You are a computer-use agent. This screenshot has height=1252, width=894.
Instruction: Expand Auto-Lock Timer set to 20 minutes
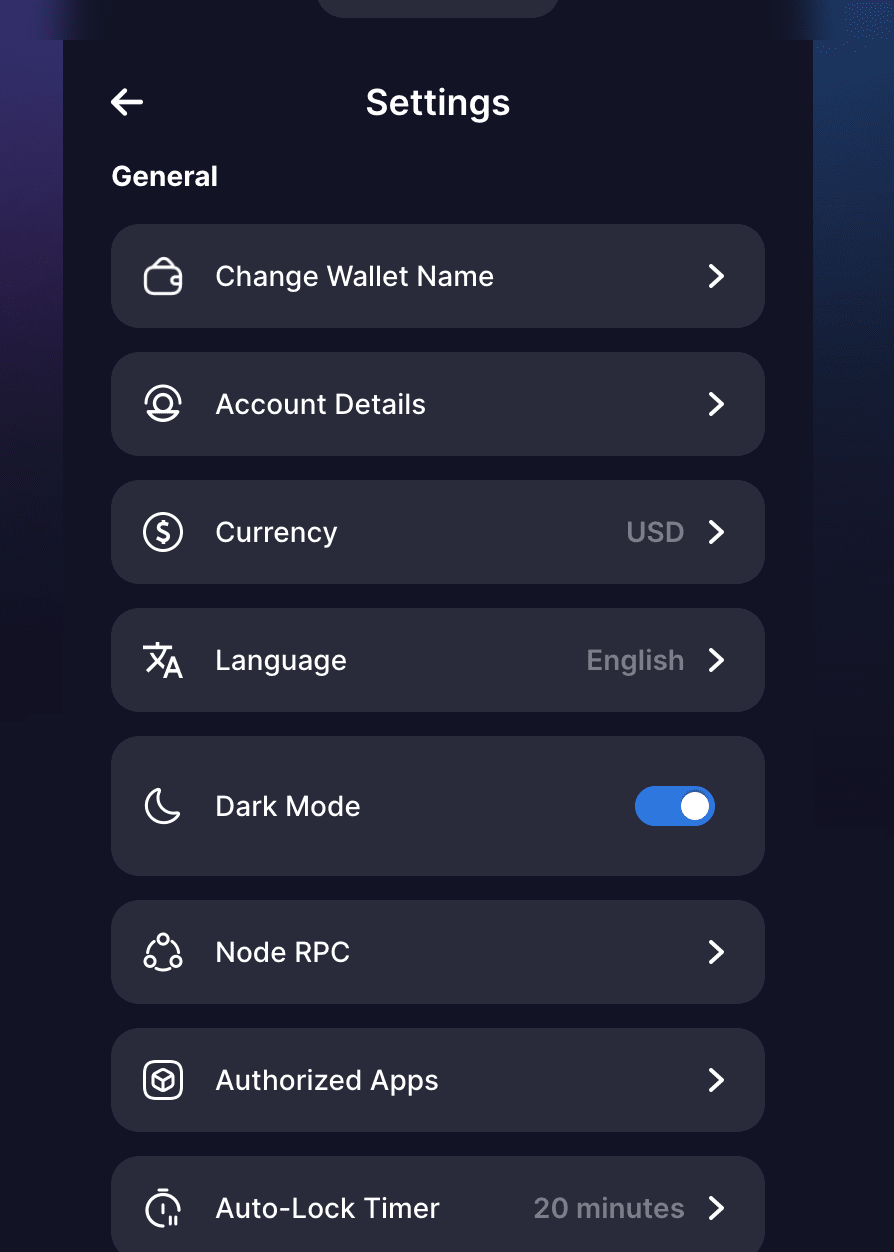click(x=438, y=1208)
